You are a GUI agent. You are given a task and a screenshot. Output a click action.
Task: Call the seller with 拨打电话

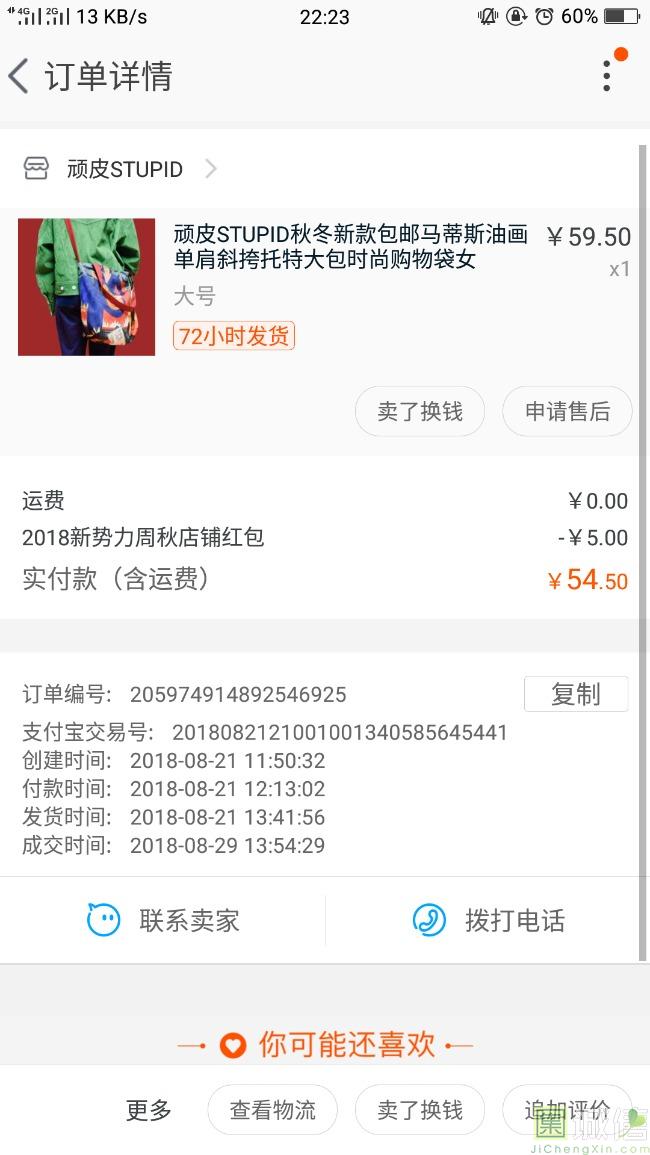click(488, 920)
